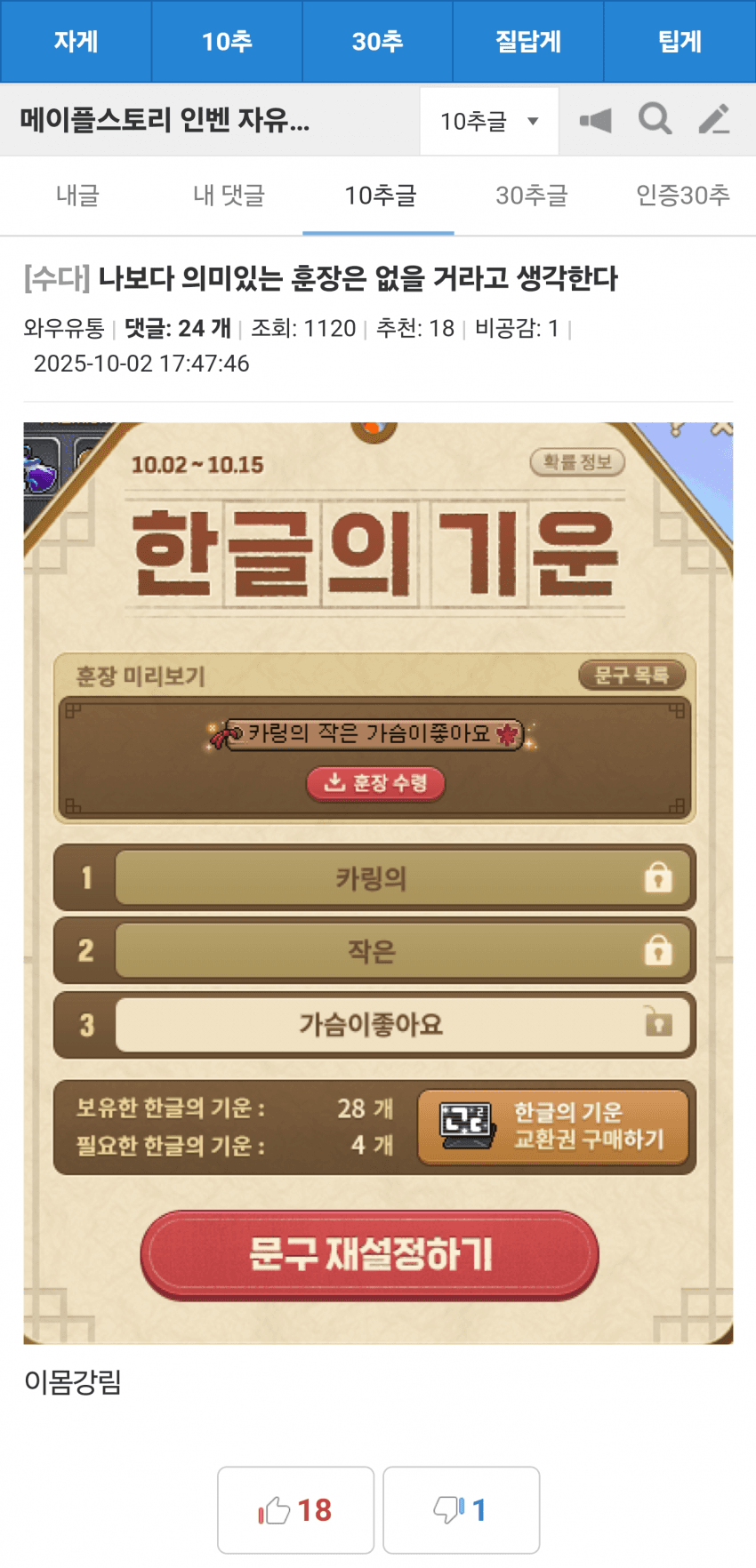Go to the 질답게 board tab
This screenshot has width=756, height=1568.
(528, 41)
